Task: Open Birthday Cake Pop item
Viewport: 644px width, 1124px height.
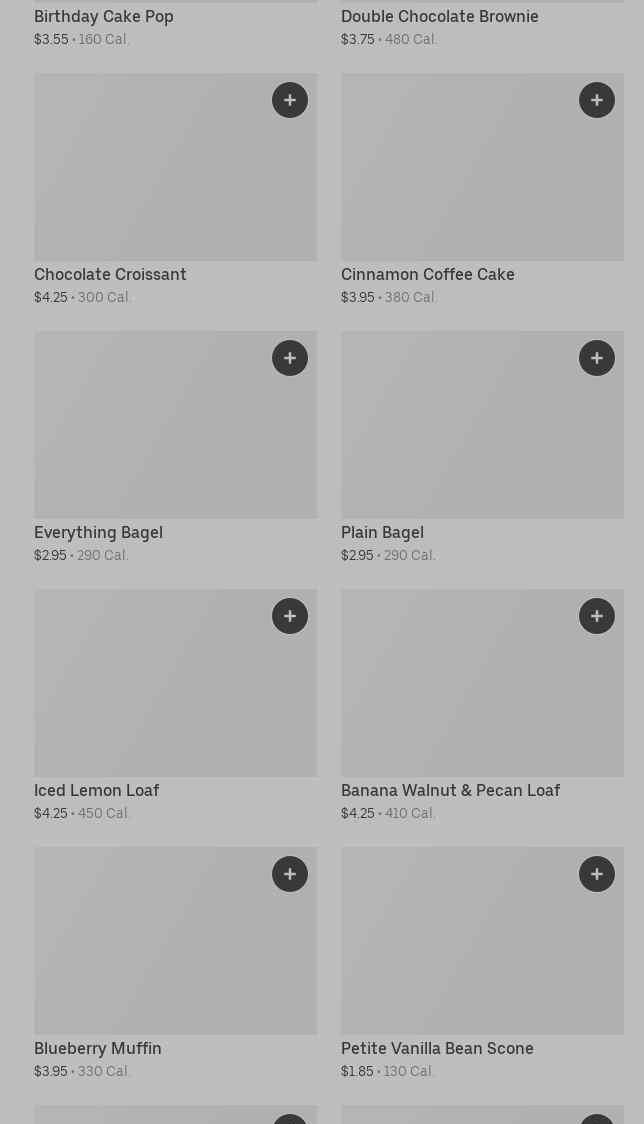Action: [x=104, y=17]
